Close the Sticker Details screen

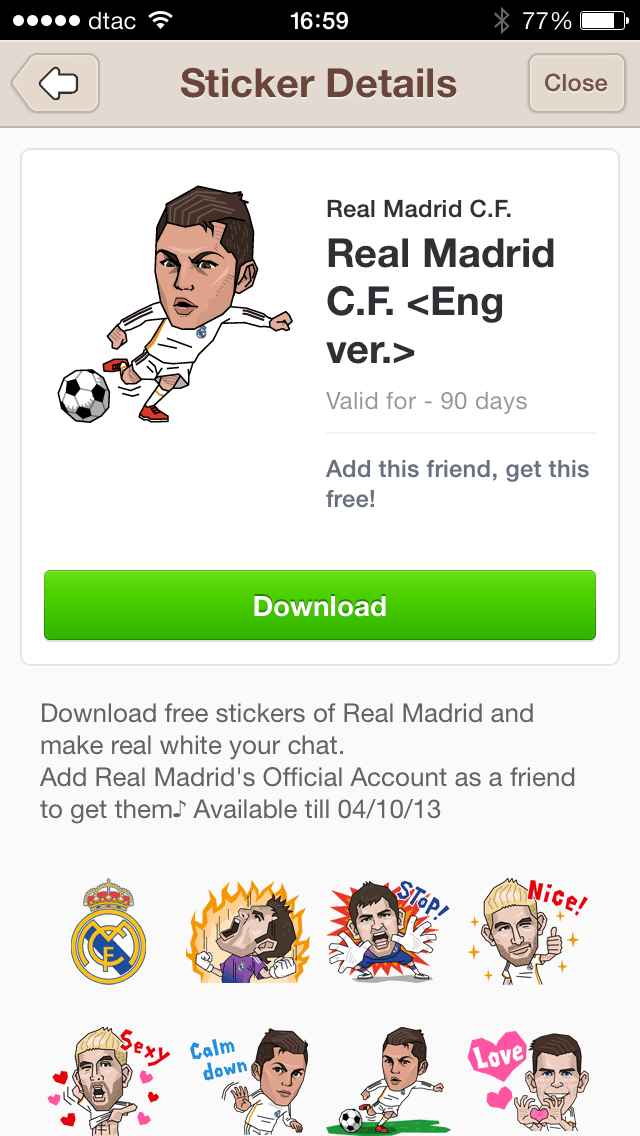575,84
